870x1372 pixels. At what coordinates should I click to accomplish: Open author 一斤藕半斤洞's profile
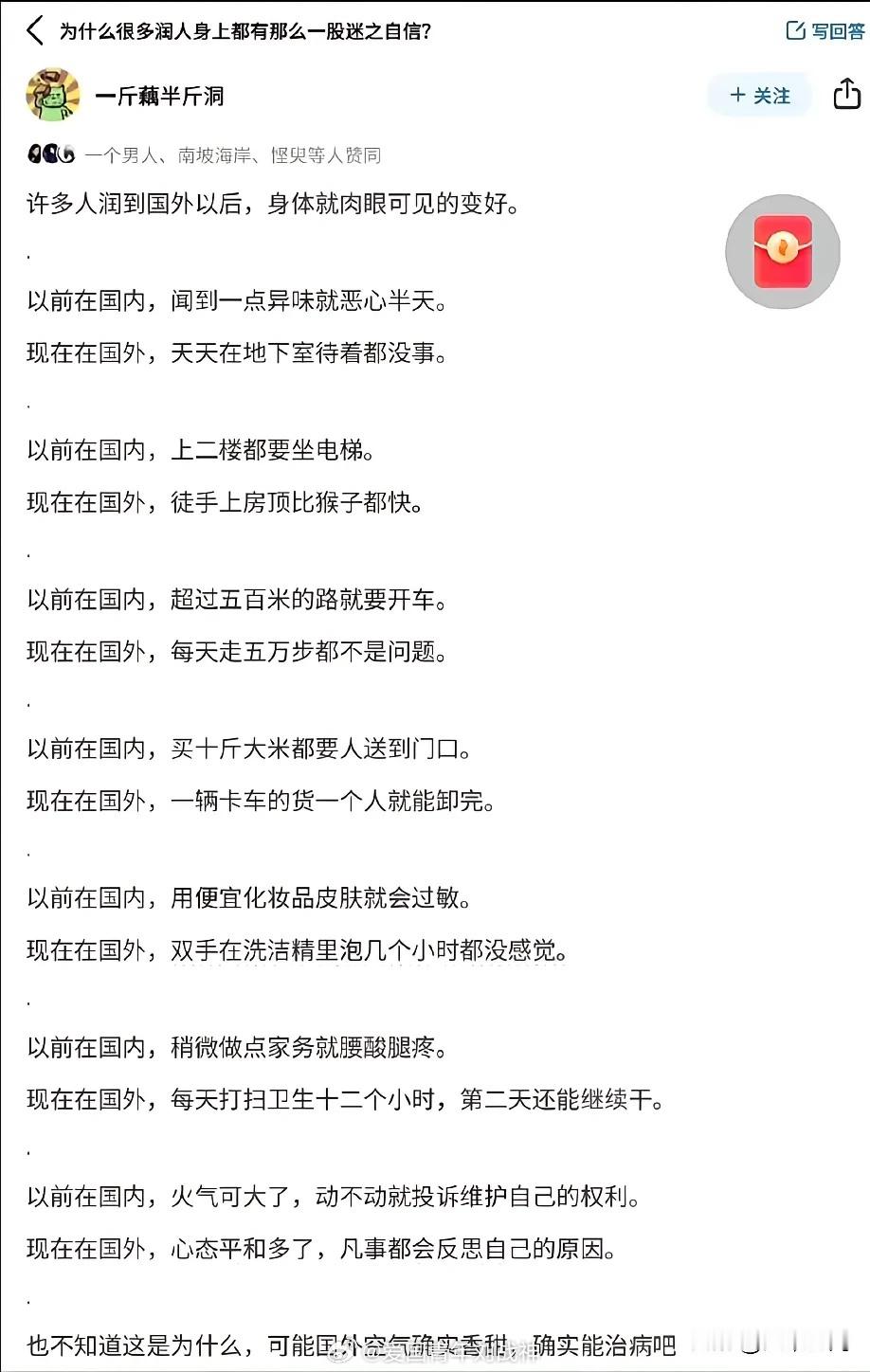point(159,96)
